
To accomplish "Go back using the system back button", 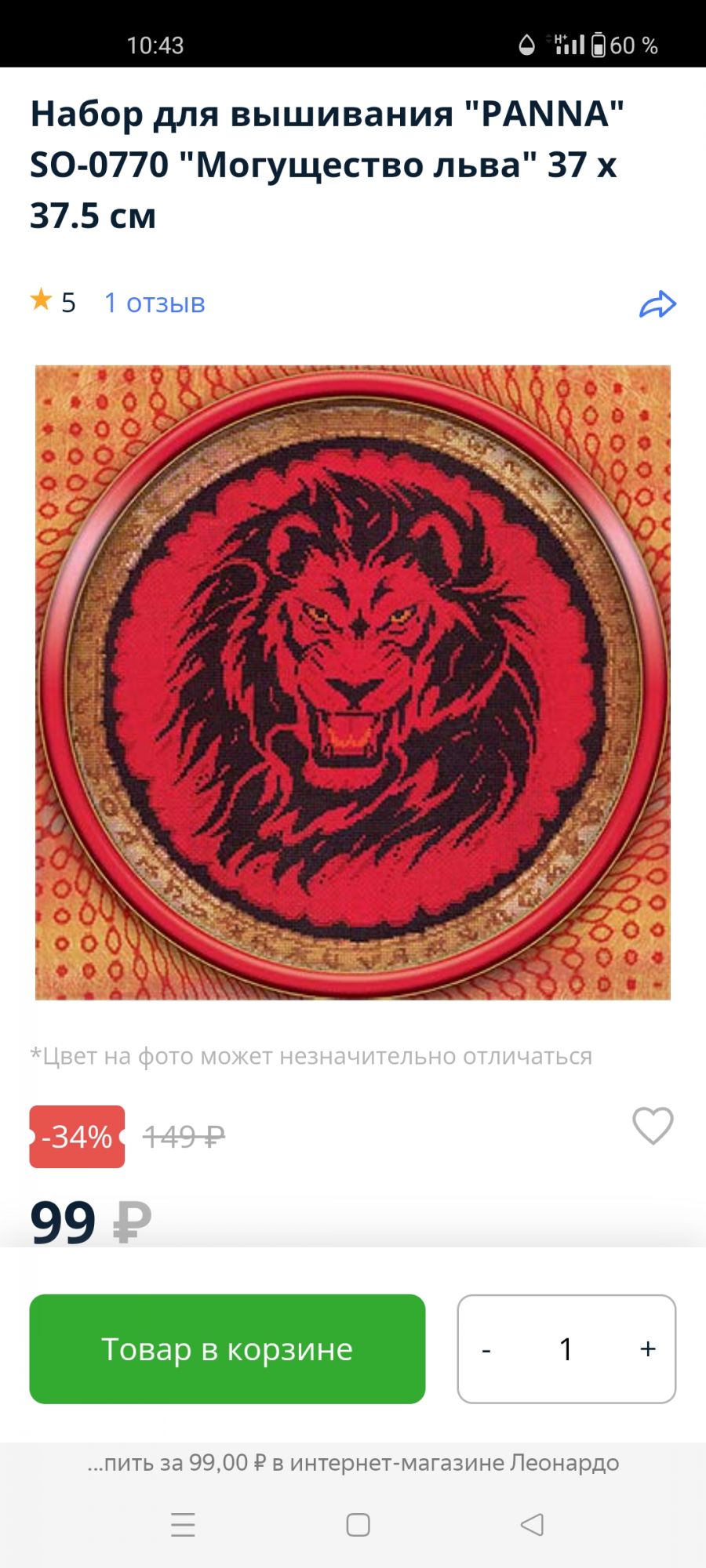I will (x=532, y=1525).
